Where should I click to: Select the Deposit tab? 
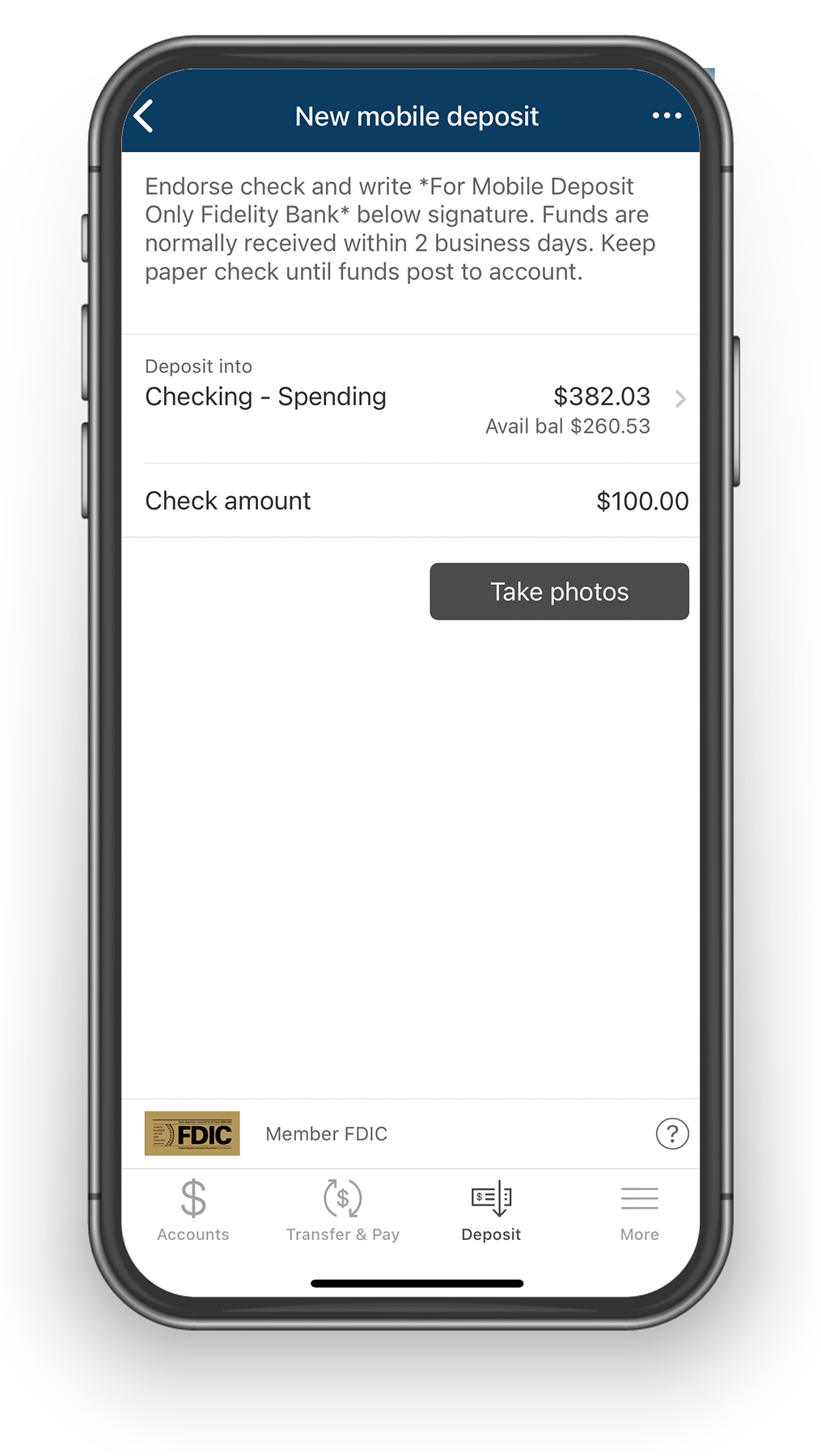coord(491,1210)
